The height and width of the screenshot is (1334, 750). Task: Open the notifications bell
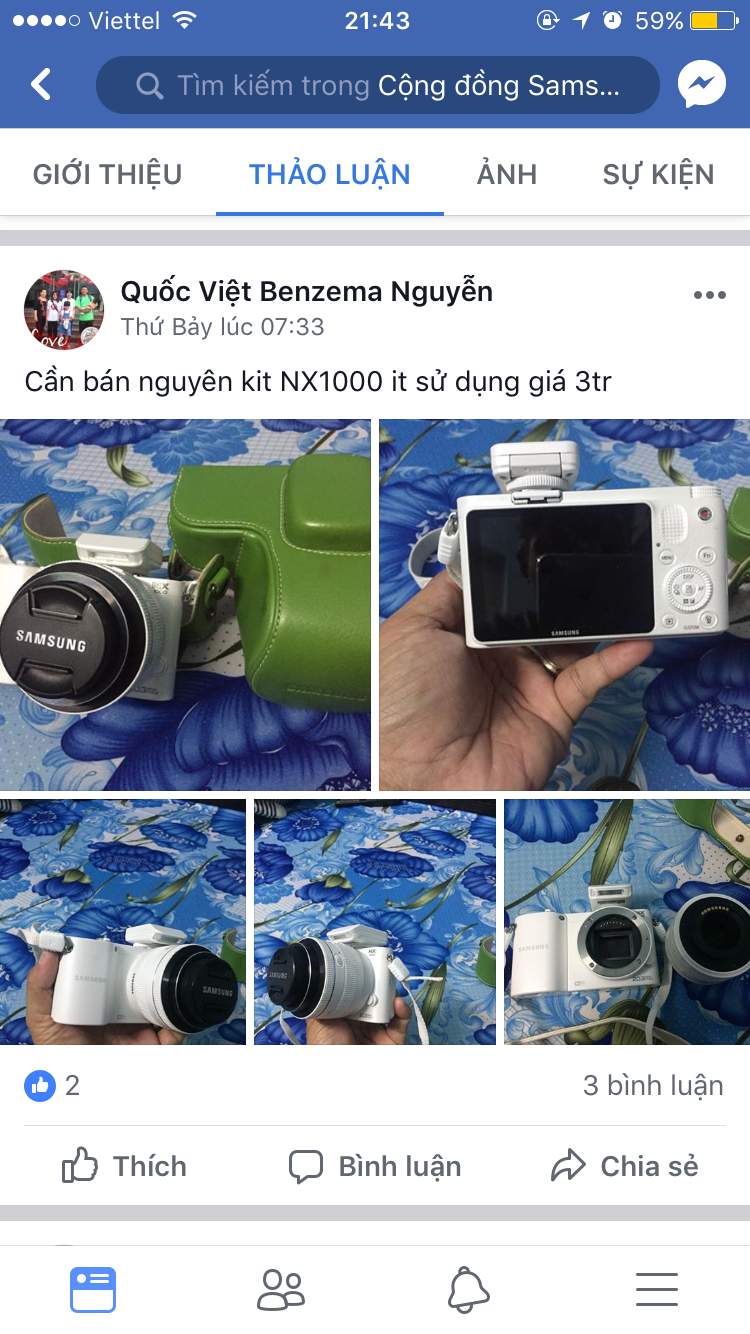(468, 1289)
